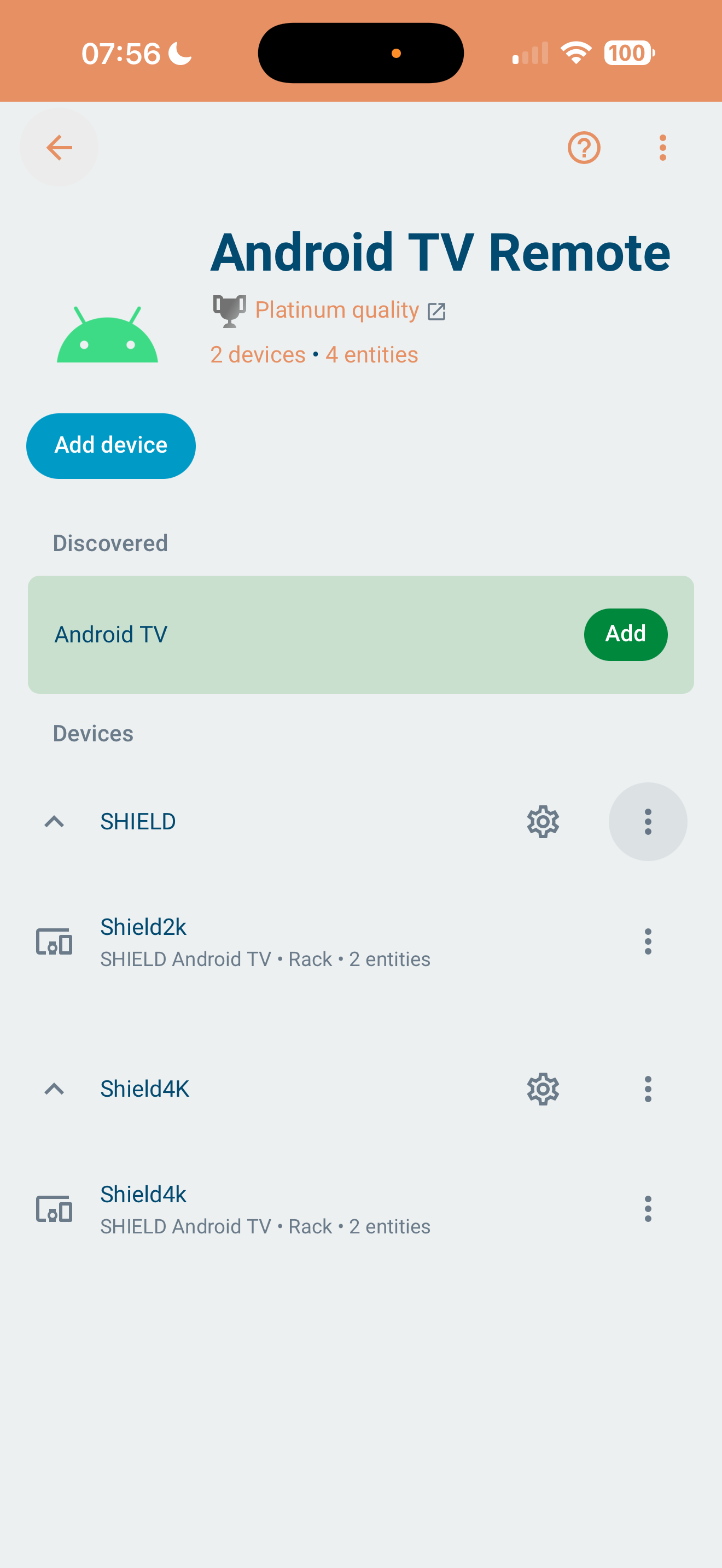Go back using the arrow icon
722x1568 pixels.
point(59,147)
